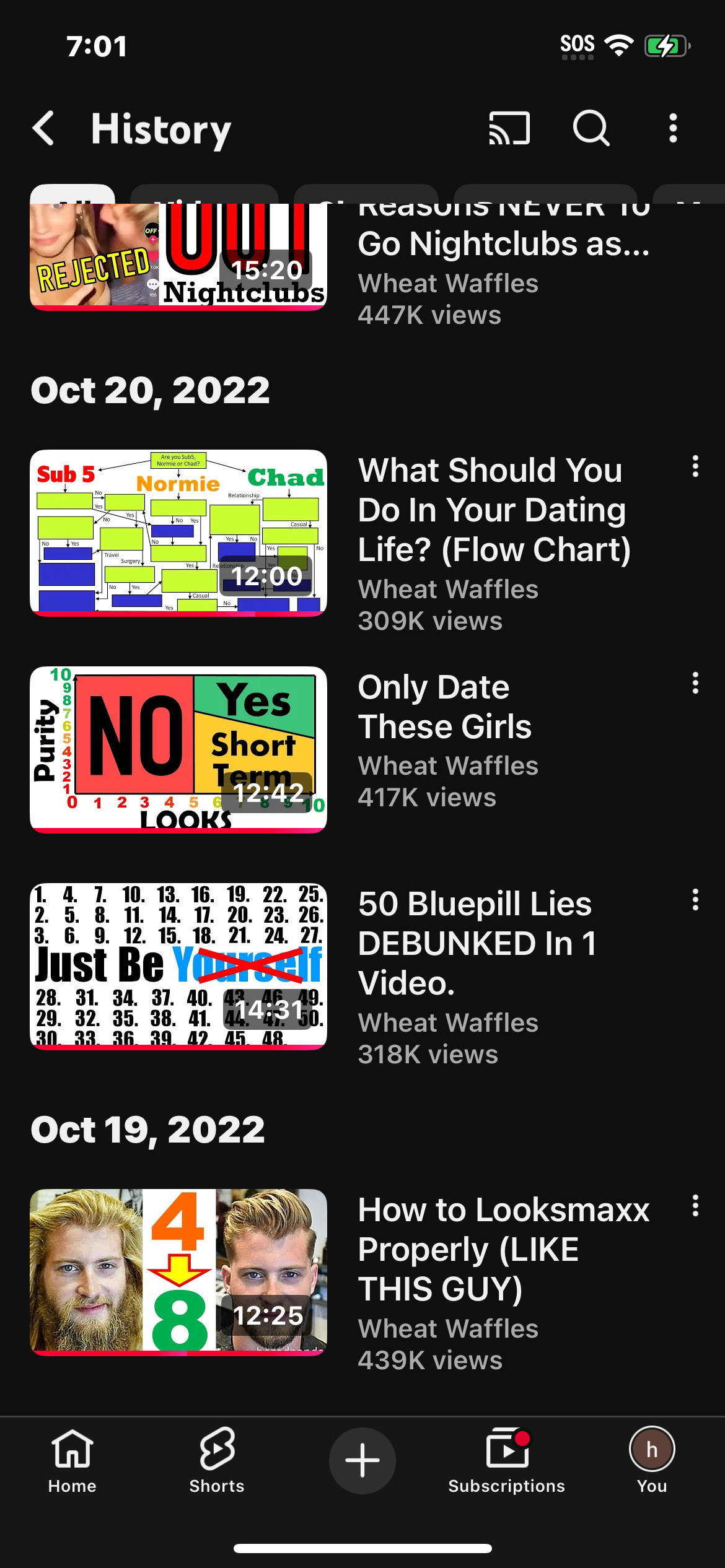
Task: Play What Should You Do In Your Dating Life video
Action: coord(178,533)
